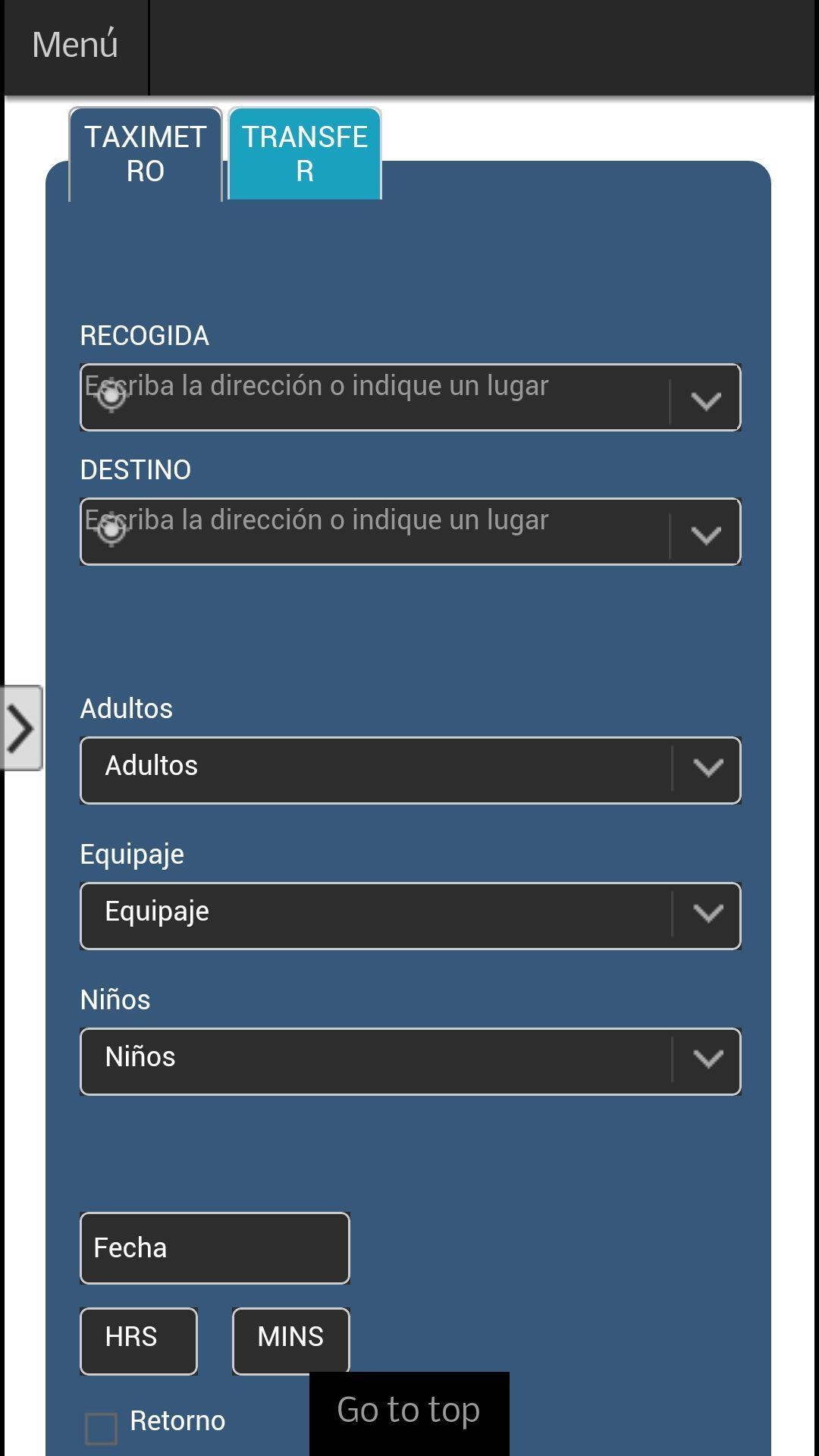Switch to the TRANSFER tab
Screen dimensions: 819x1456
[x=305, y=153]
